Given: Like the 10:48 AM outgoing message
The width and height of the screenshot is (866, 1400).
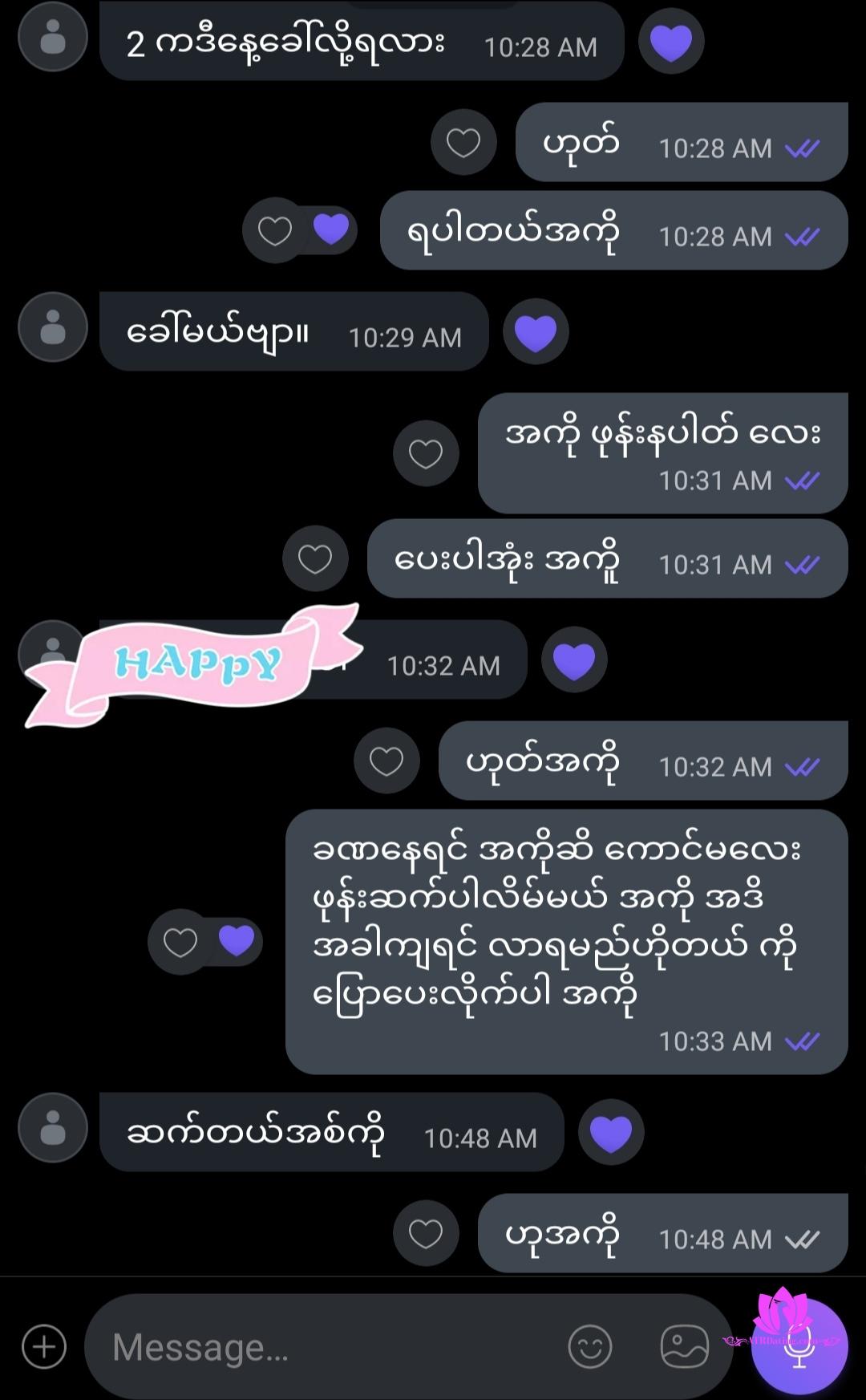Looking at the screenshot, I should point(426,1233).
